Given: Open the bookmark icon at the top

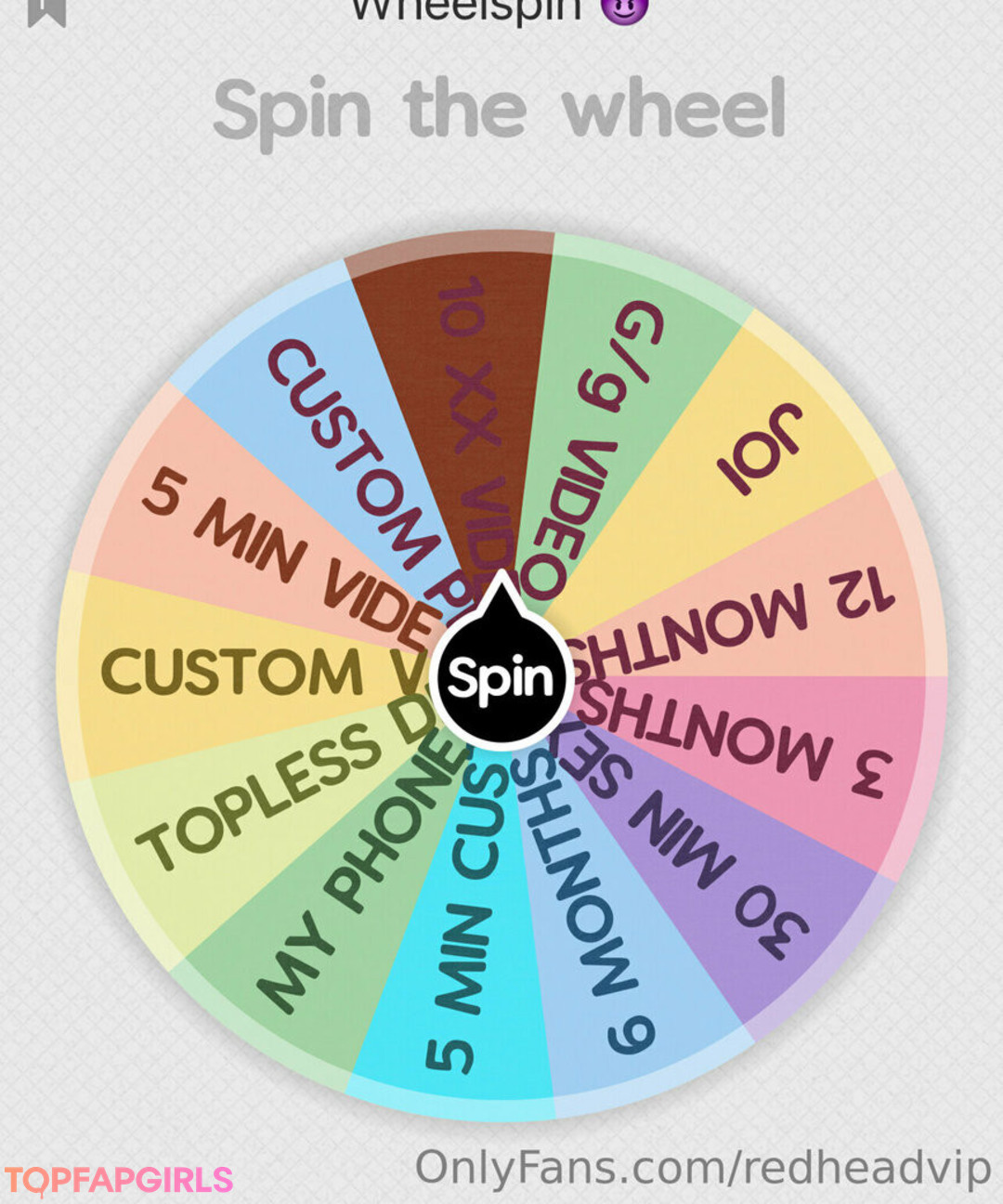Looking at the screenshot, I should pos(46,11).
